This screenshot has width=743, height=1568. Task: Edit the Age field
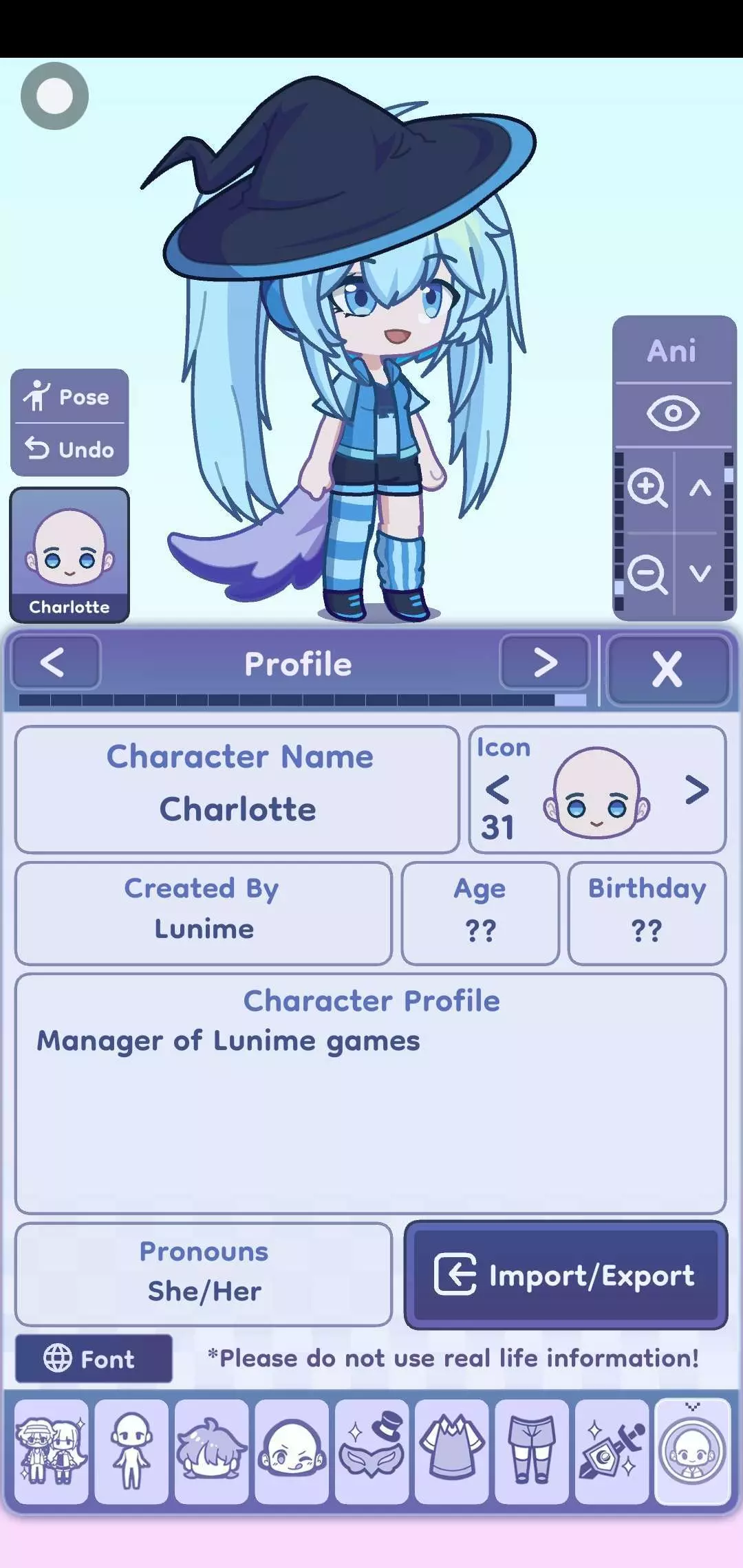[x=480, y=913]
